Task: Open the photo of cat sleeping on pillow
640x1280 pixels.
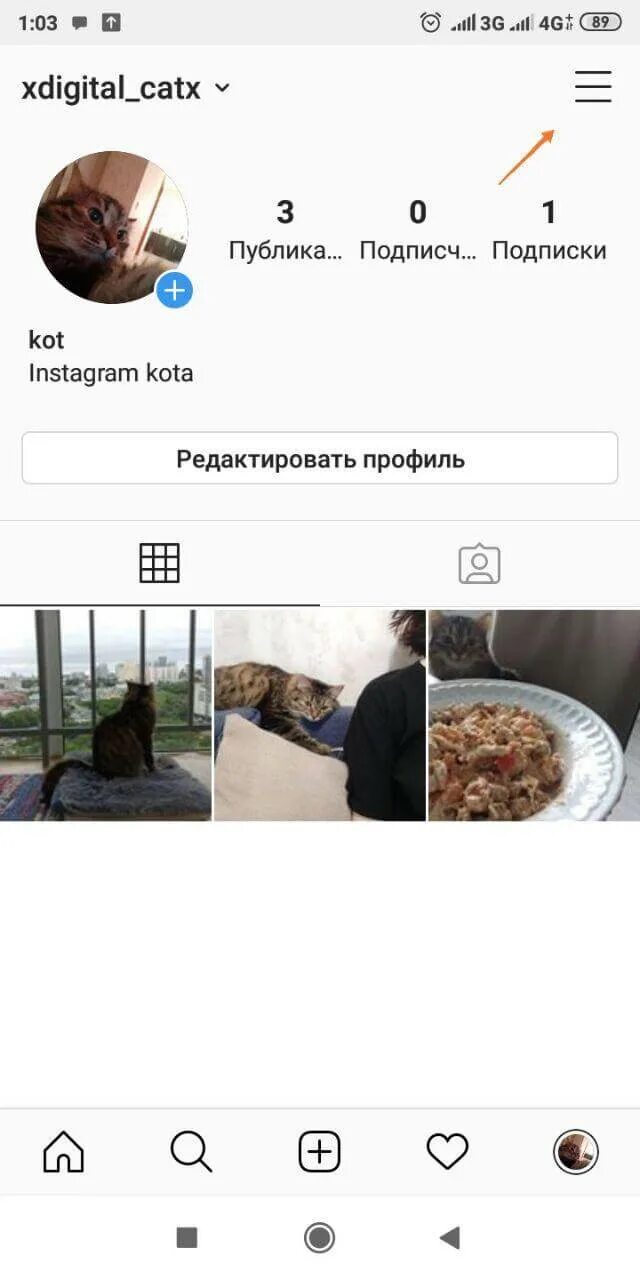Action: [320, 715]
